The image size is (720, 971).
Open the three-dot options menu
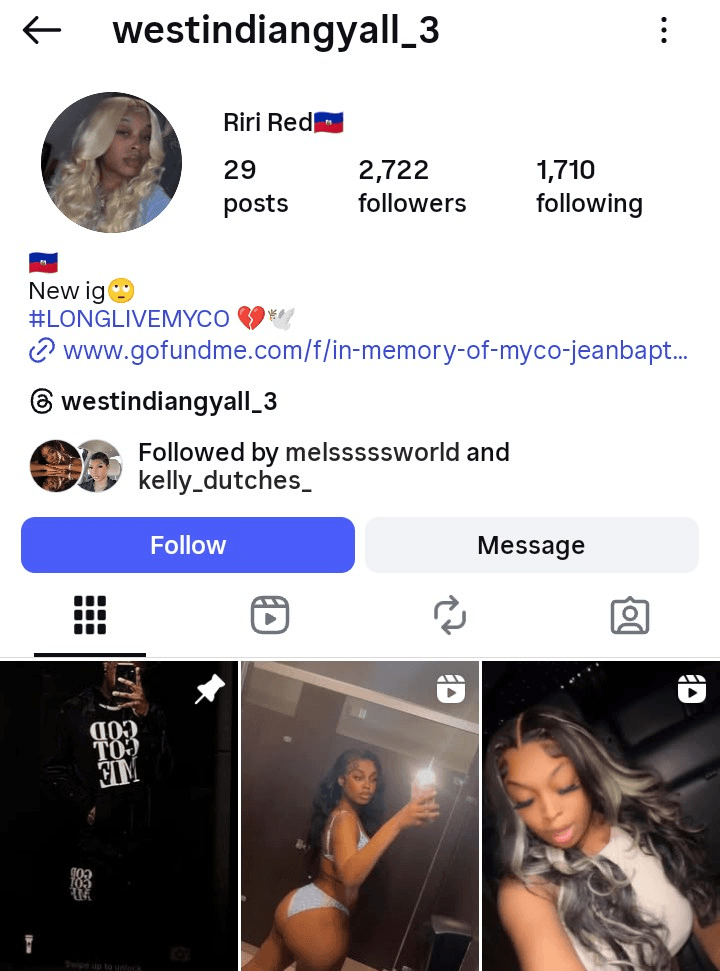664,30
